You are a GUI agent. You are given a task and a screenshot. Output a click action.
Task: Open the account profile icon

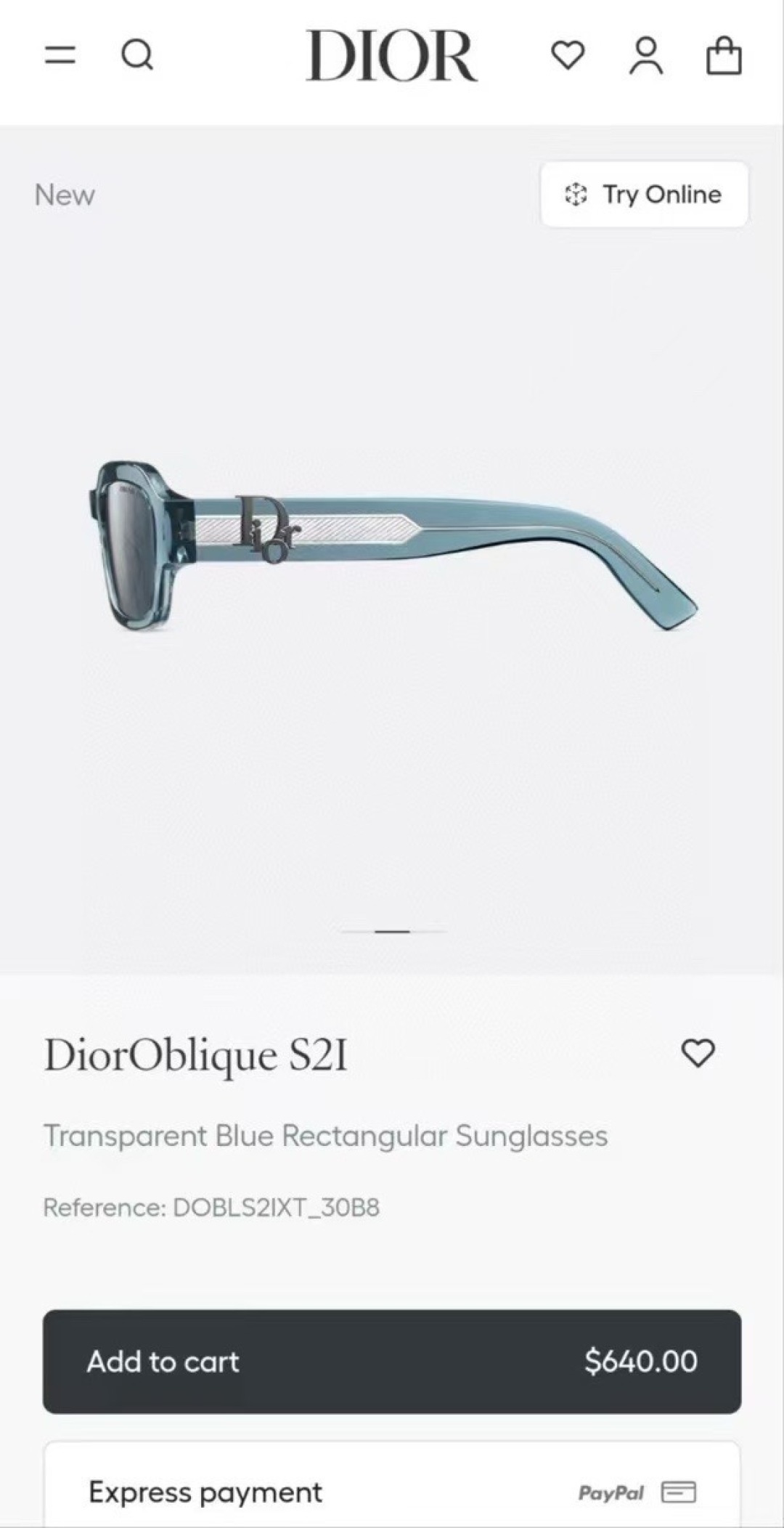[645, 55]
